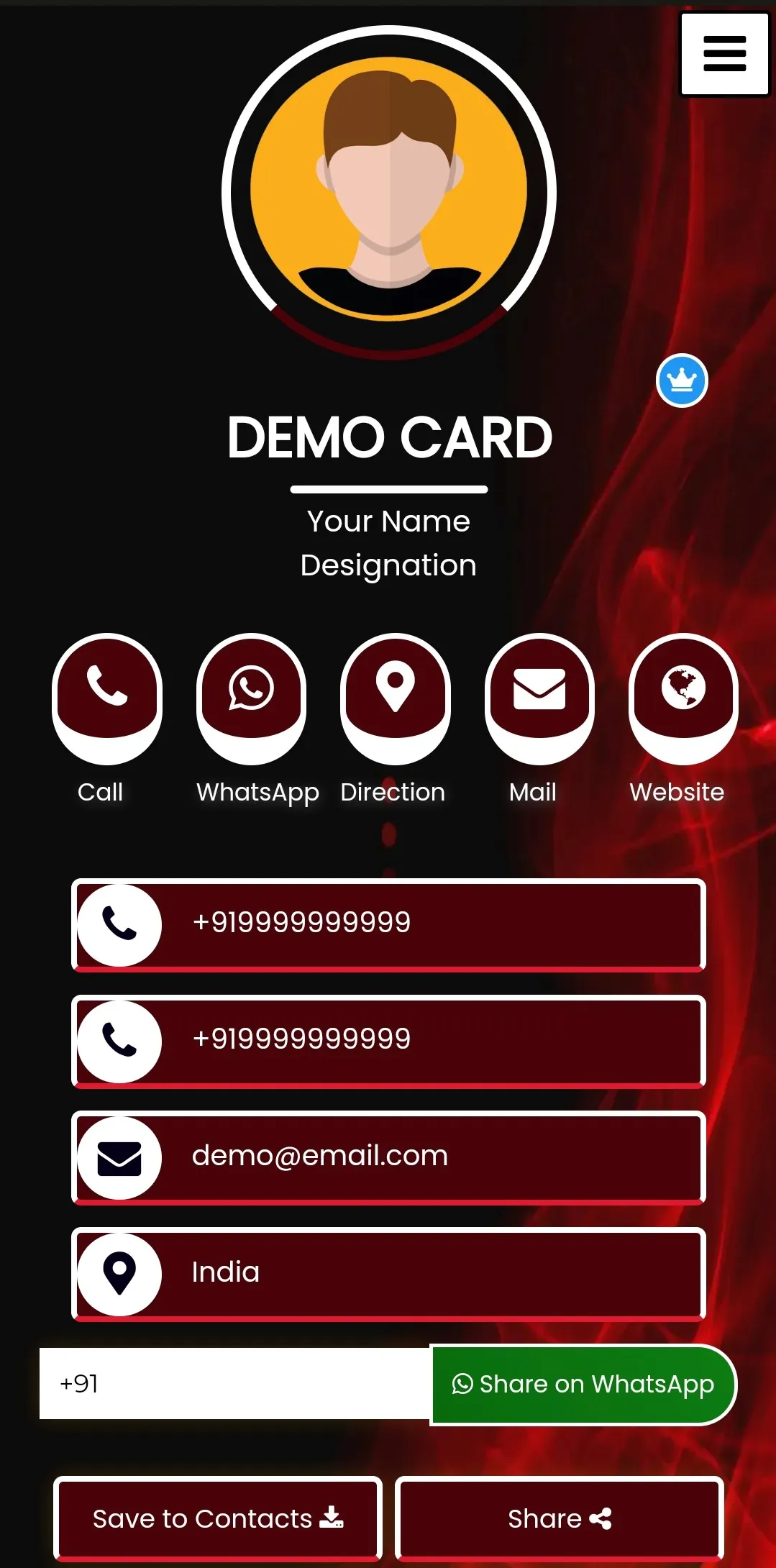Save to Contacts
This screenshot has height=1568, width=776.
[218, 1518]
